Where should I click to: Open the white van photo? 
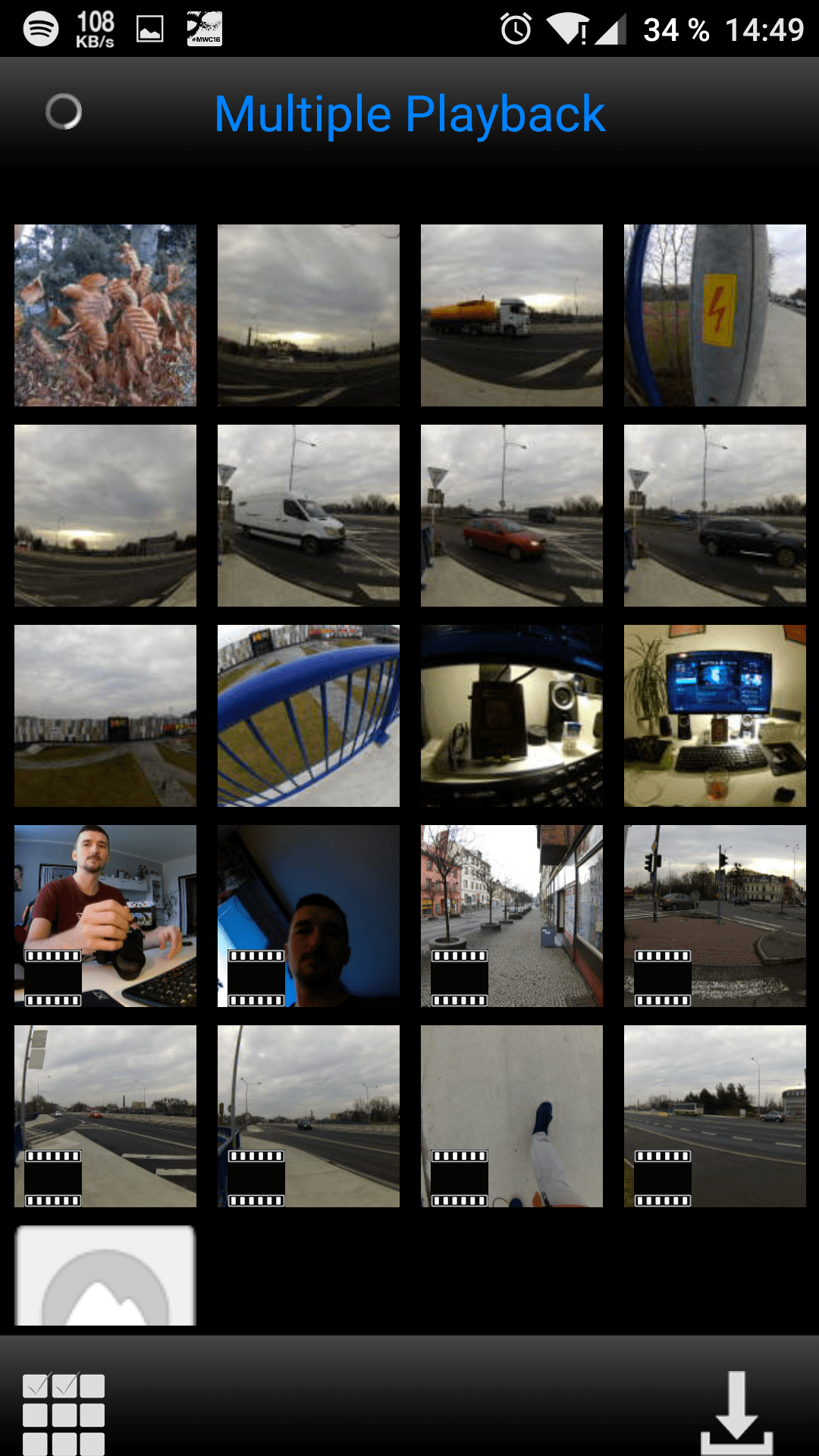pyautogui.click(x=309, y=516)
